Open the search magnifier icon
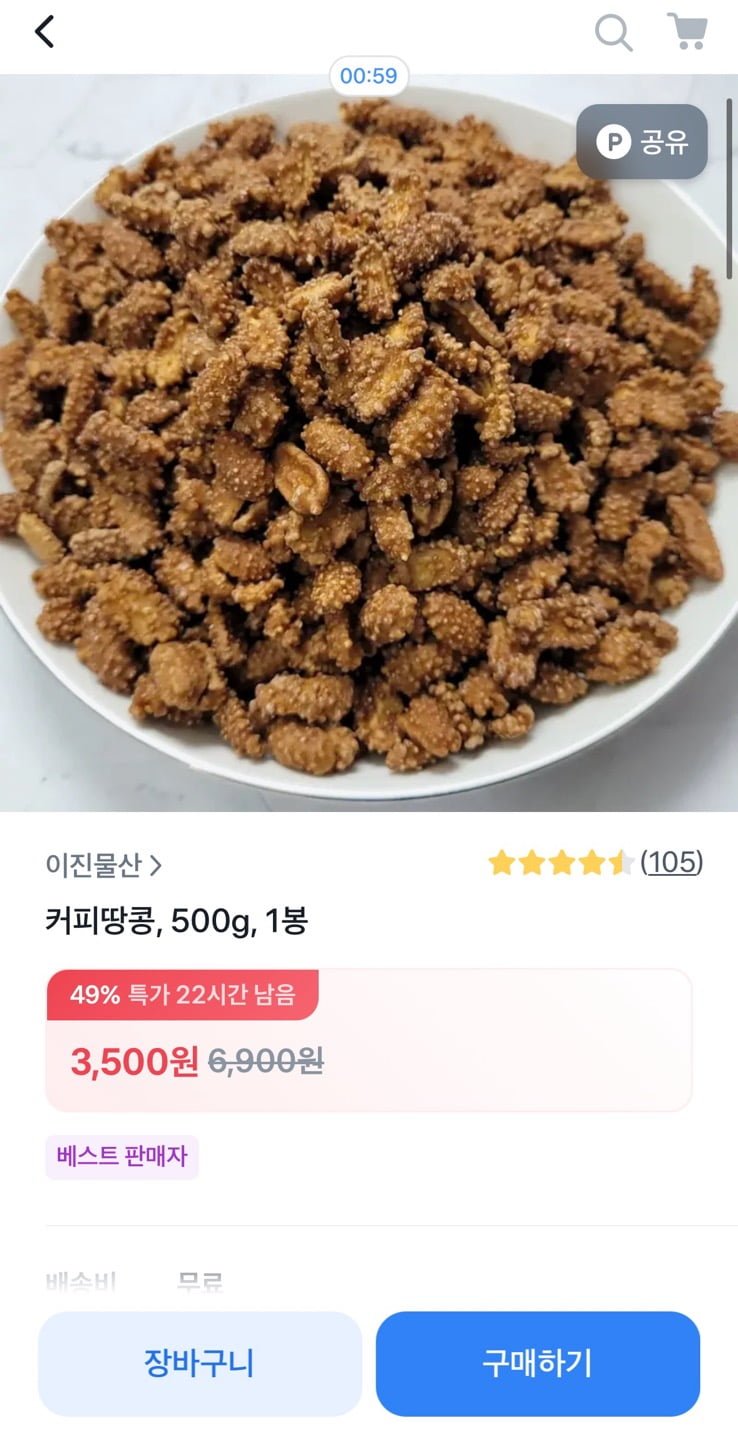 coord(613,33)
